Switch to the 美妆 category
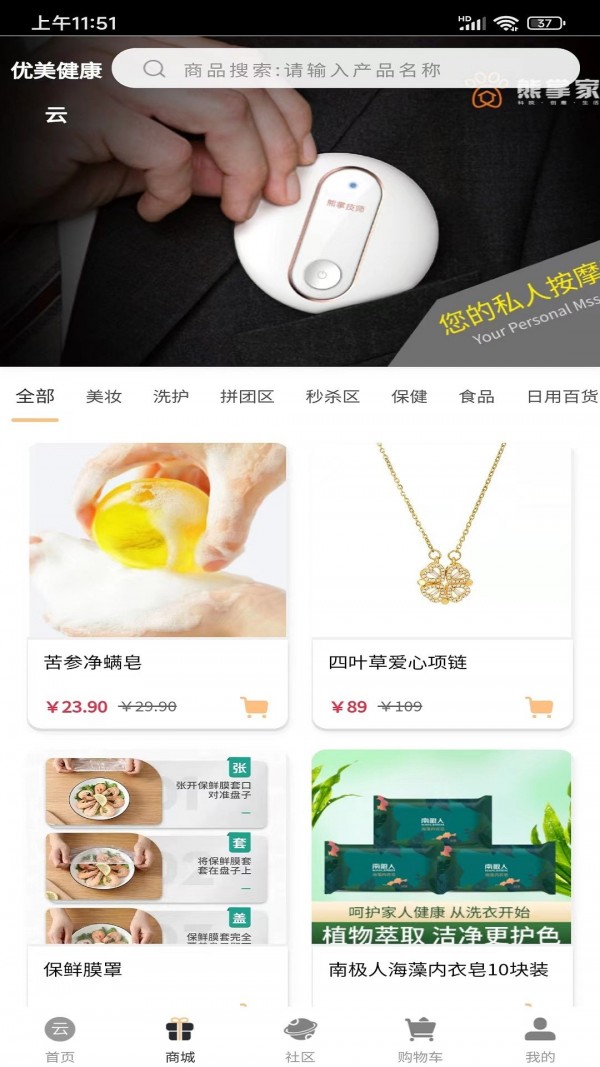The height and width of the screenshot is (1067, 600). 104,396
